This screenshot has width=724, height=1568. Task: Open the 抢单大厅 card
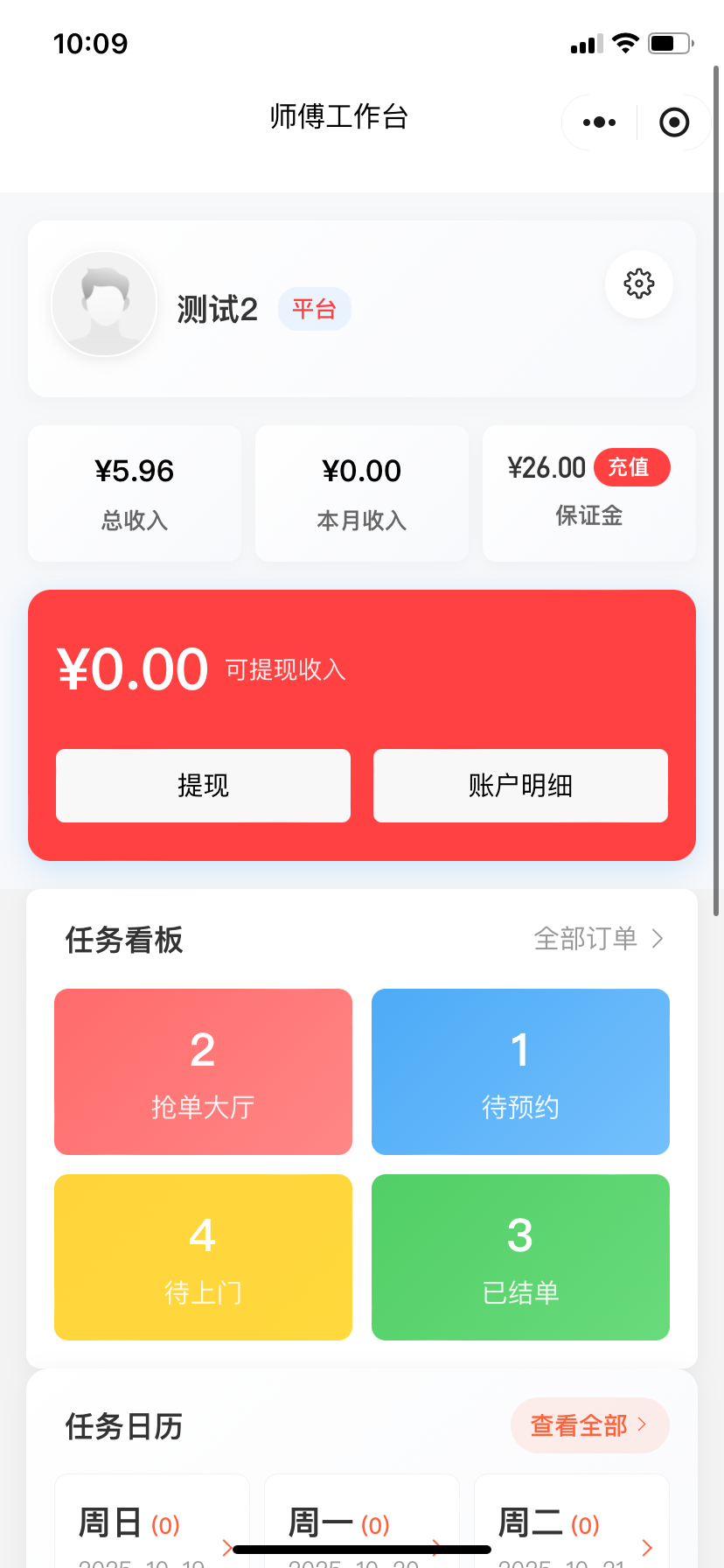tap(203, 1072)
